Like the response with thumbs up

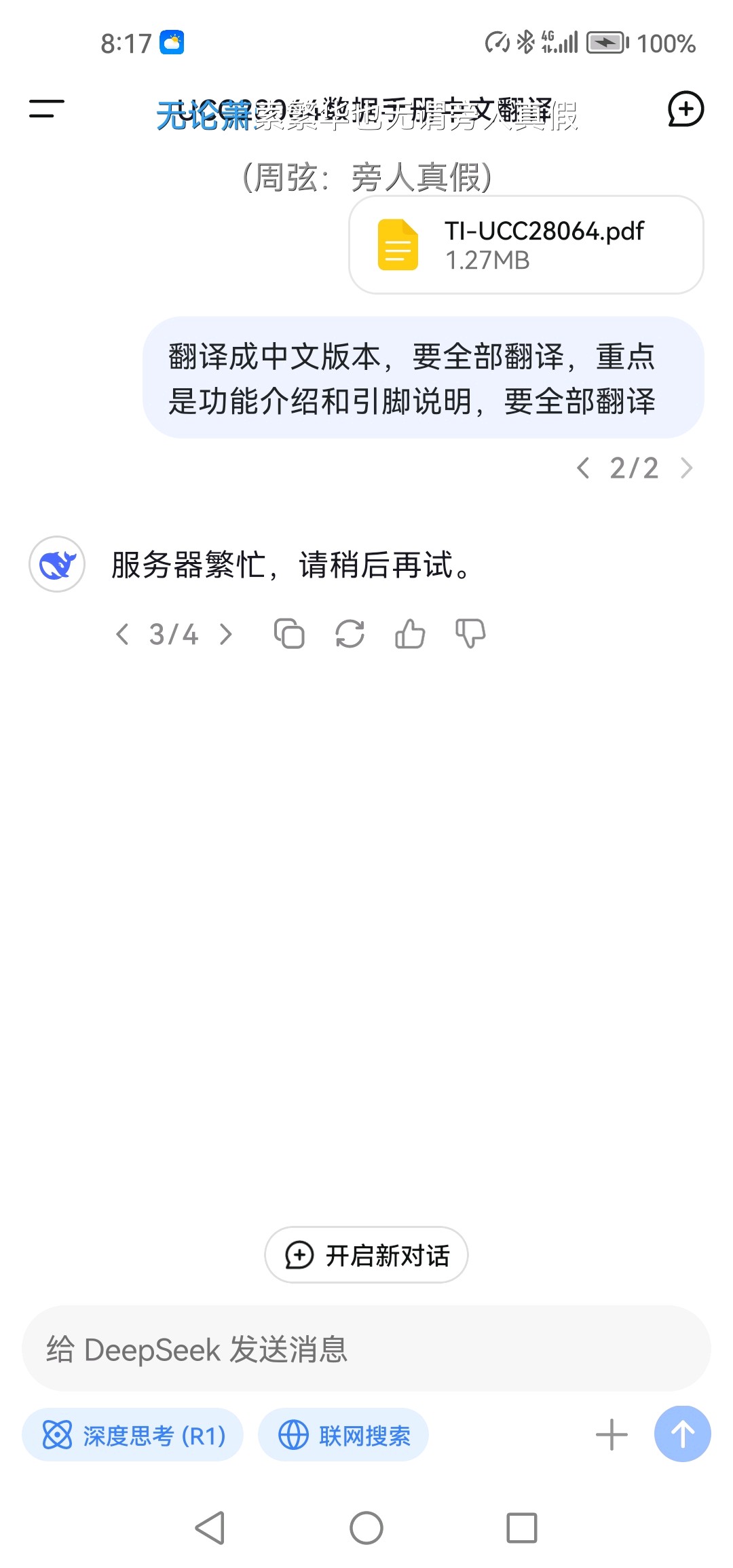pos(410,634)
